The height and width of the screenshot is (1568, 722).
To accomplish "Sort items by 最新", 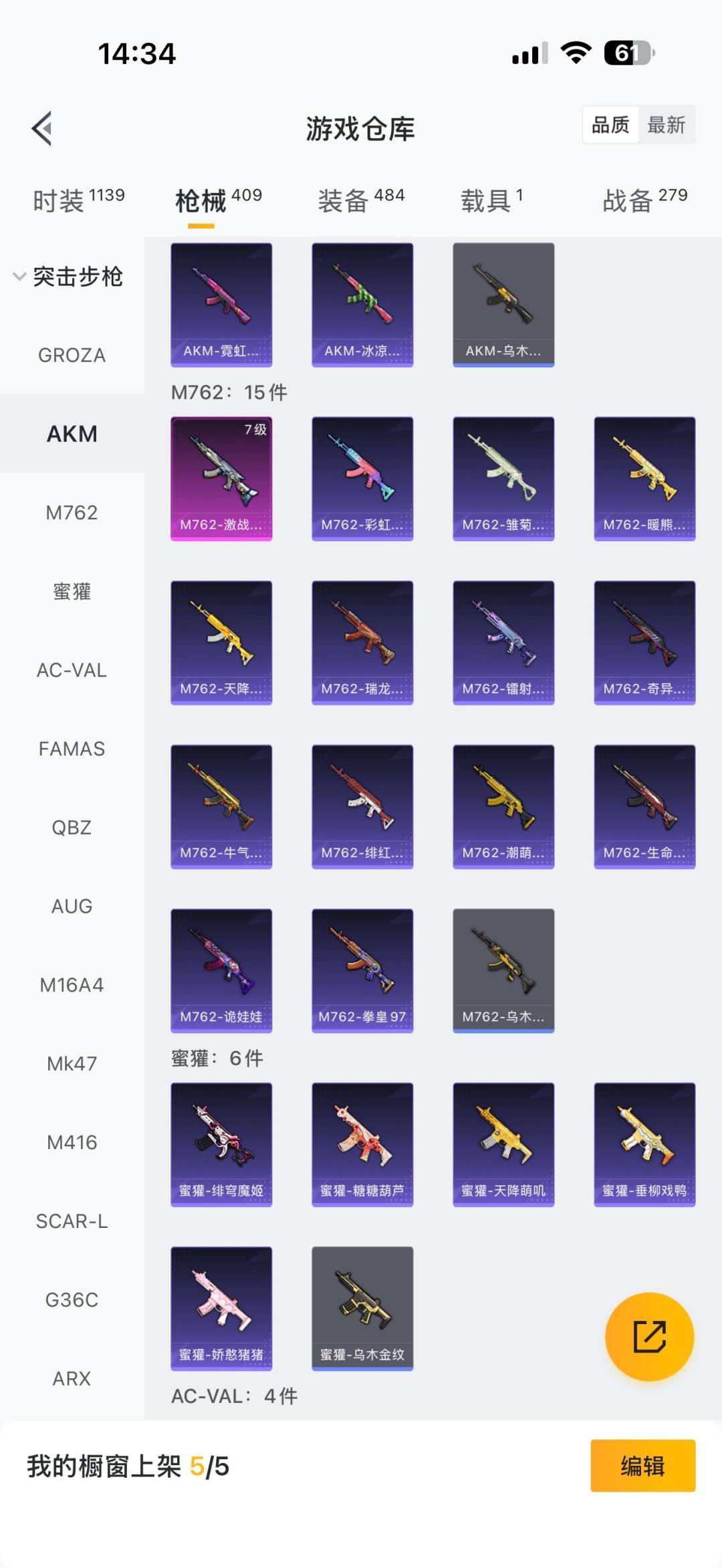I will [666, 125].
